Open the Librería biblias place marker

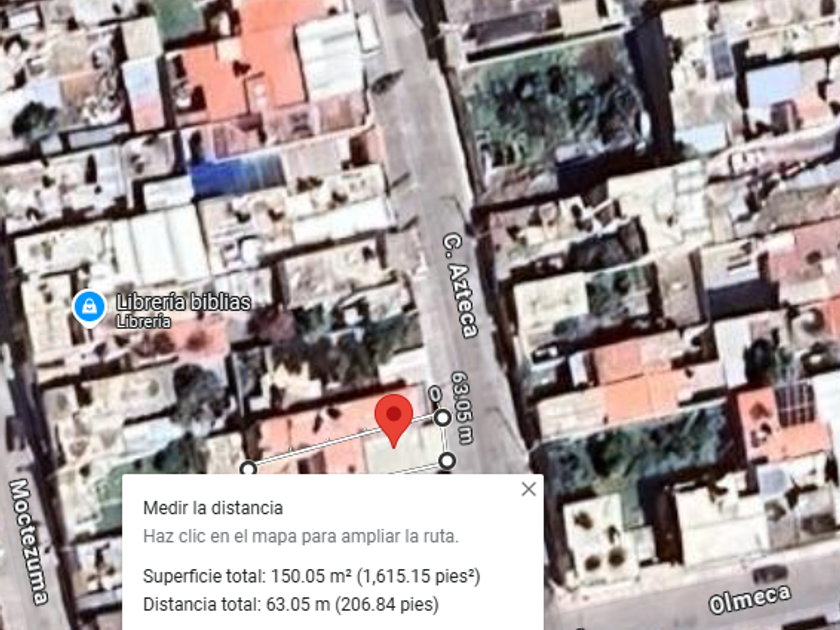pyautogui.click(x=89, y=308)
